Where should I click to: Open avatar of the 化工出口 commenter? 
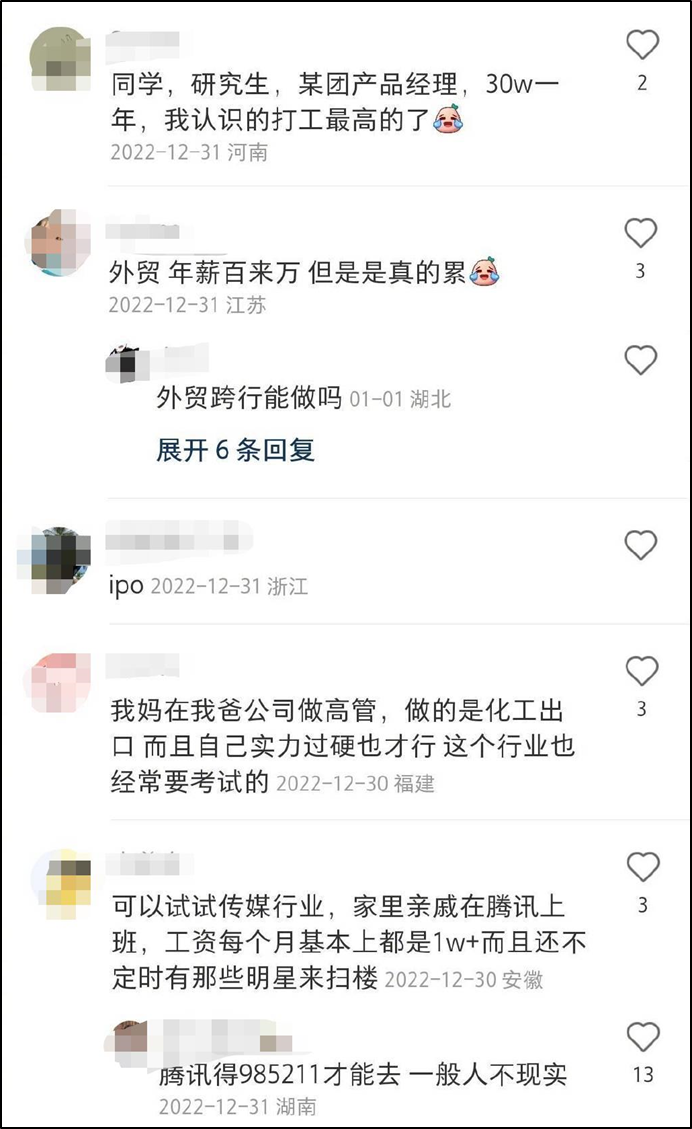(60, 683)
